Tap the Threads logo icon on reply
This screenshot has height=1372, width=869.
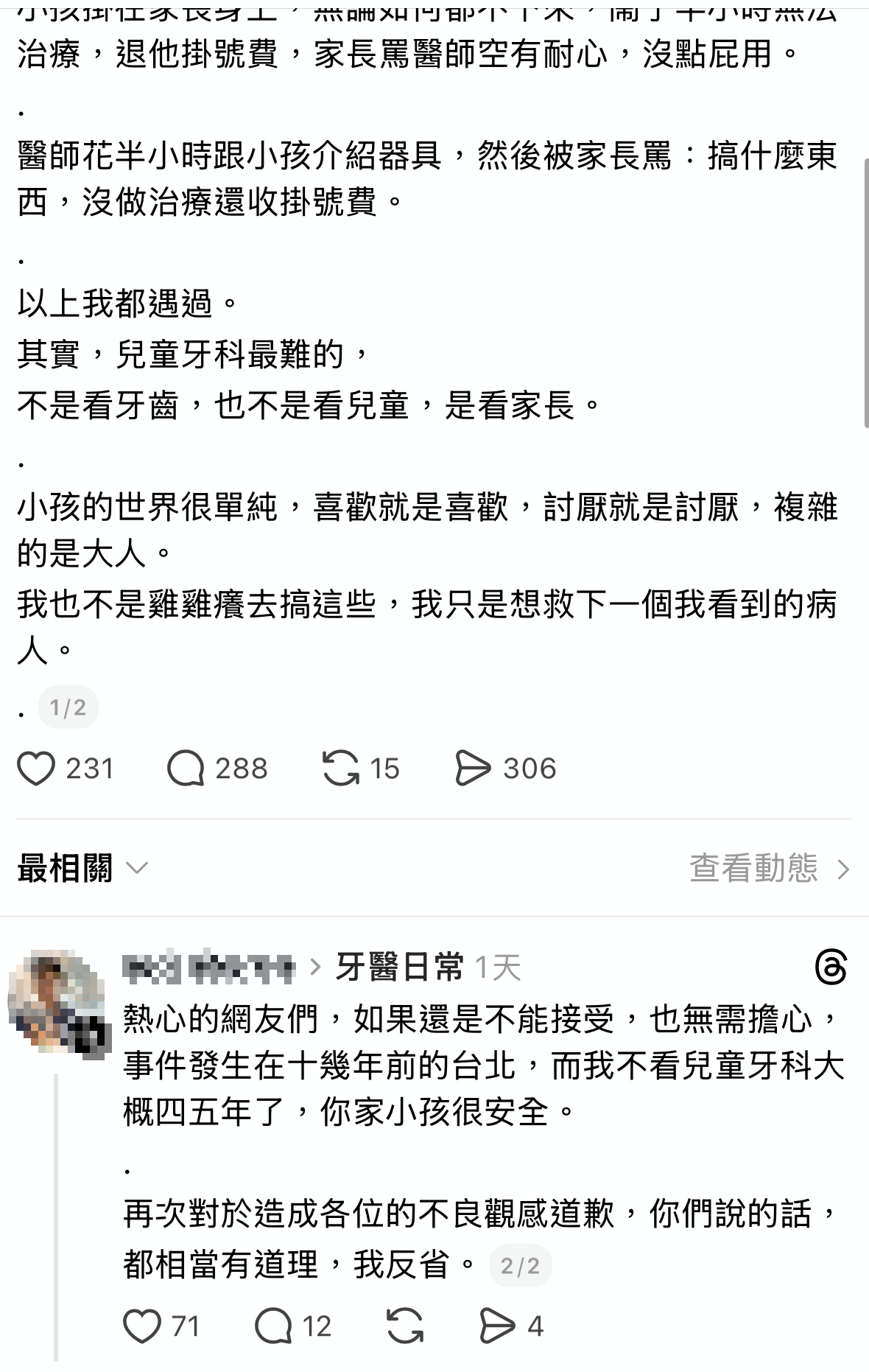tap(831, 967)
